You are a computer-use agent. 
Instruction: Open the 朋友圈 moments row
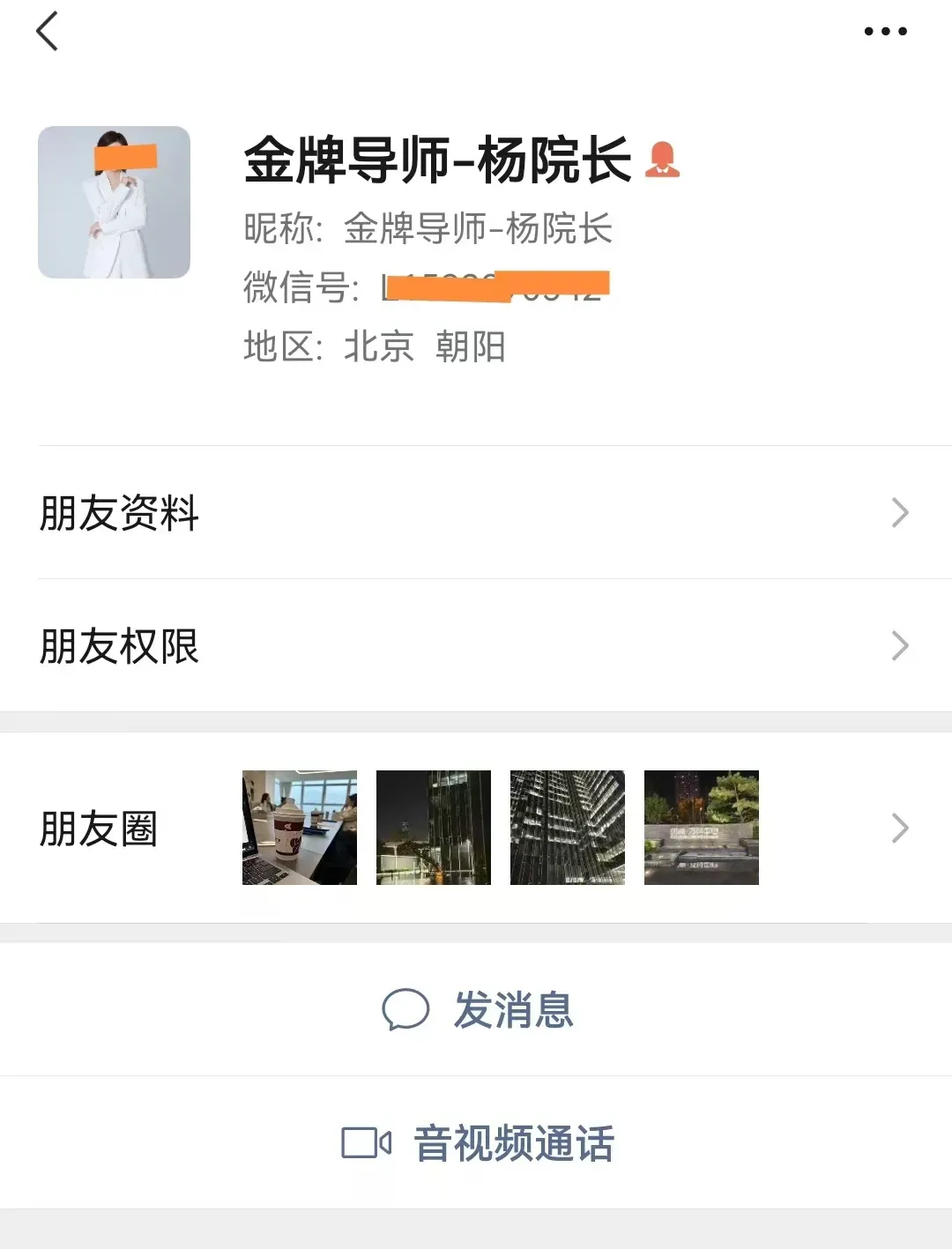476,829
